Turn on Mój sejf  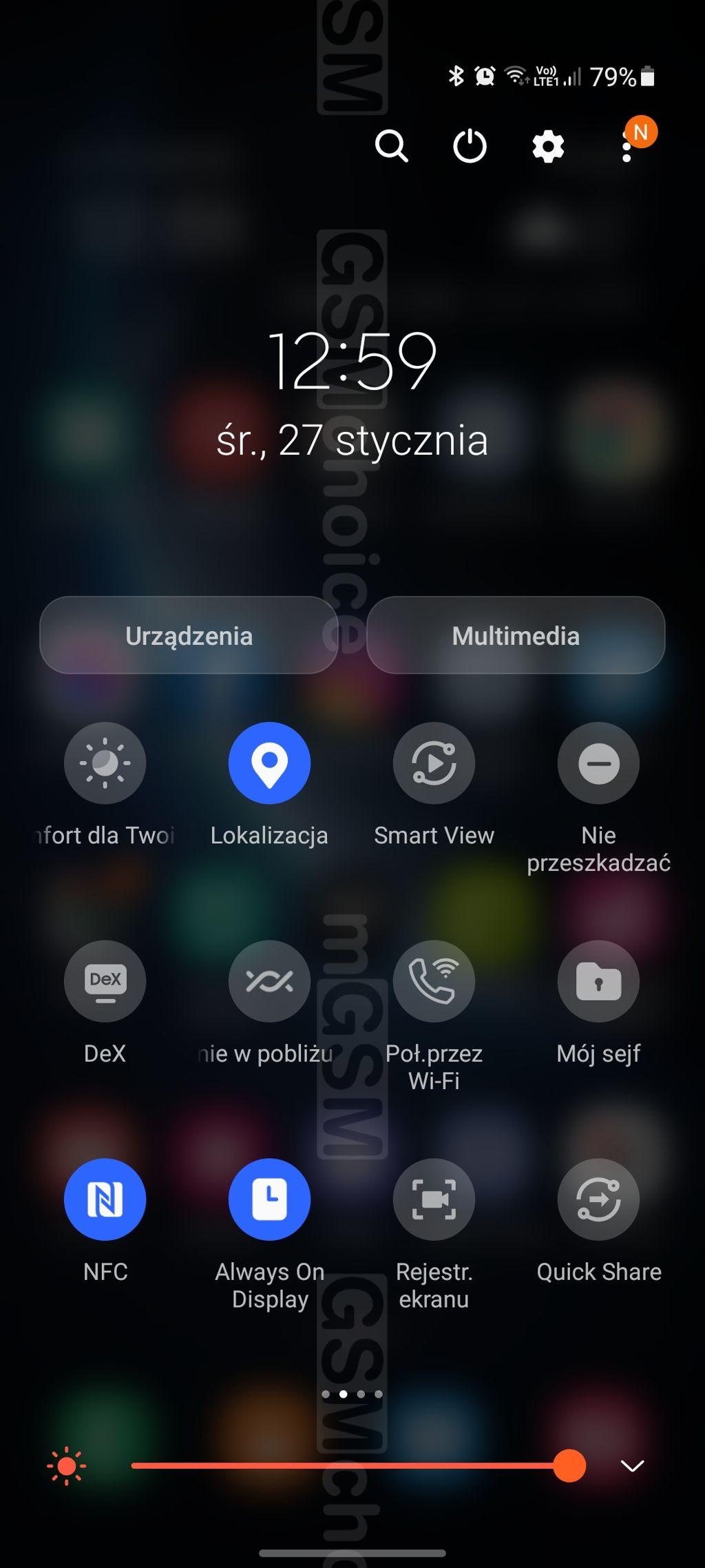[x=598, y=981]
